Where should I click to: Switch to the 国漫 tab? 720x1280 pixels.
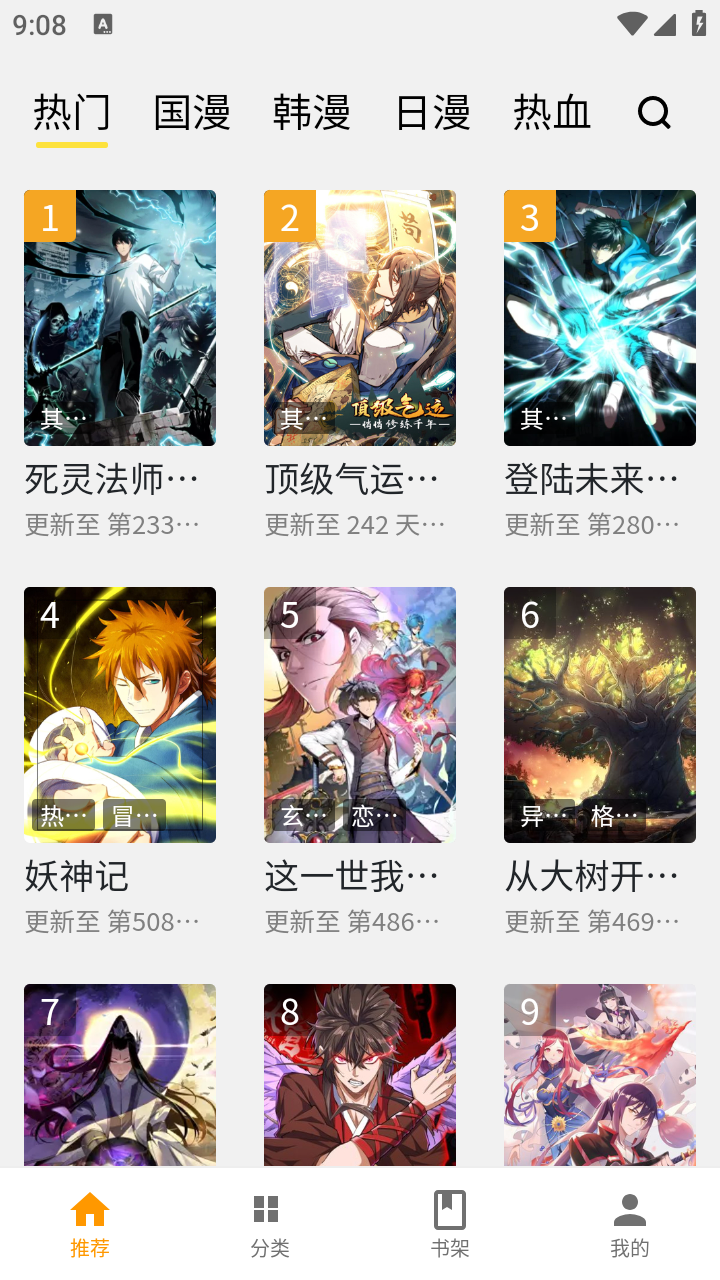pos(192,113)
